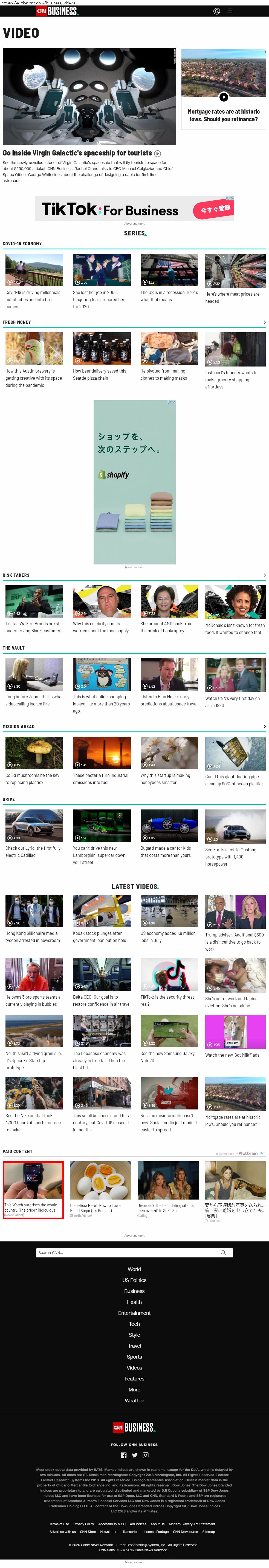Play the mortgage rates refinance video
The image size is (269, 1568).
[223, 97]
